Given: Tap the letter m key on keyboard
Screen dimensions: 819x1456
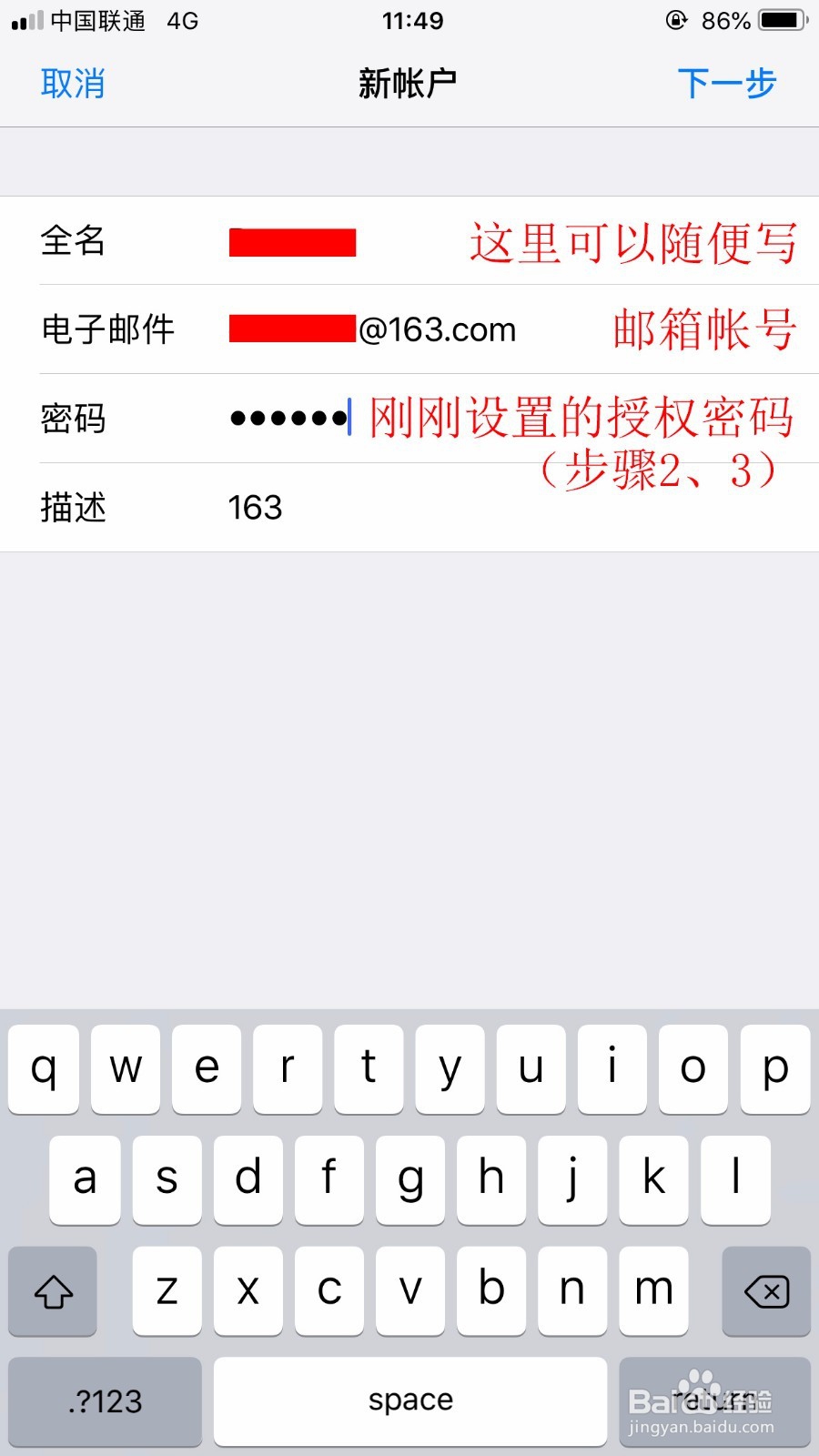Looking at the screenshot, I should [653, 1289].
